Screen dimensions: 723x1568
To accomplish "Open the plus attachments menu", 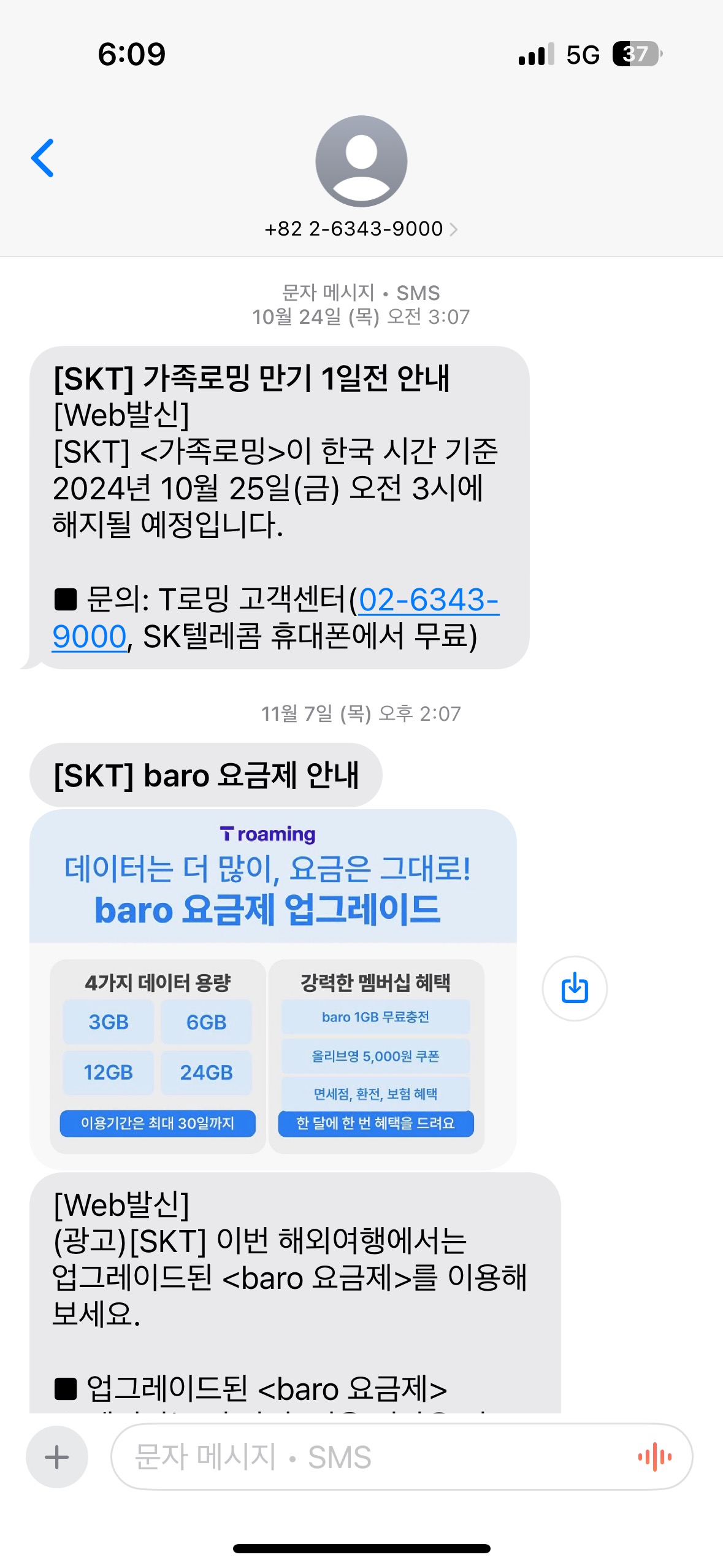I will click(x=57, y=1456).
